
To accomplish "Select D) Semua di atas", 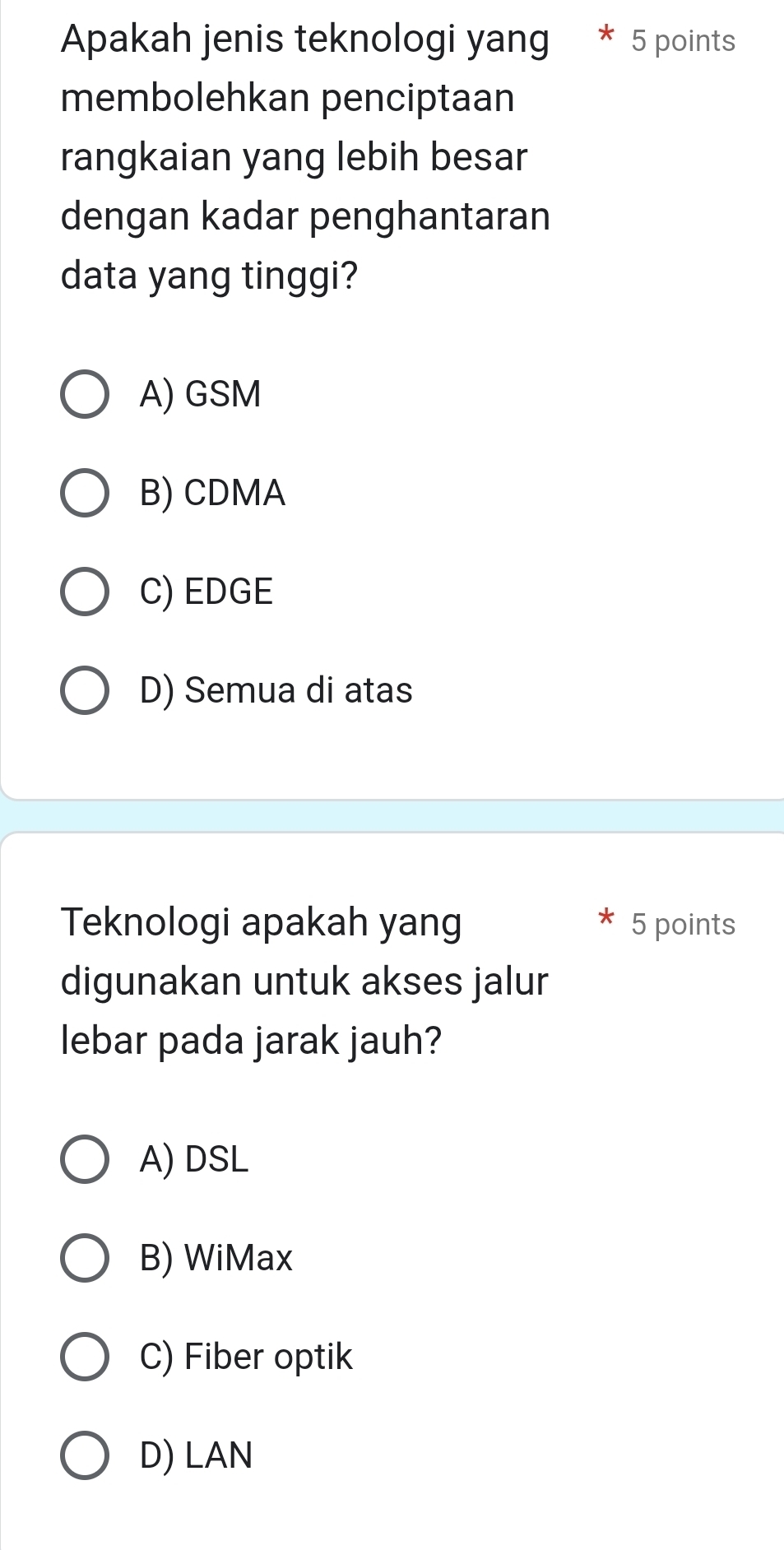I will (85, 690).
